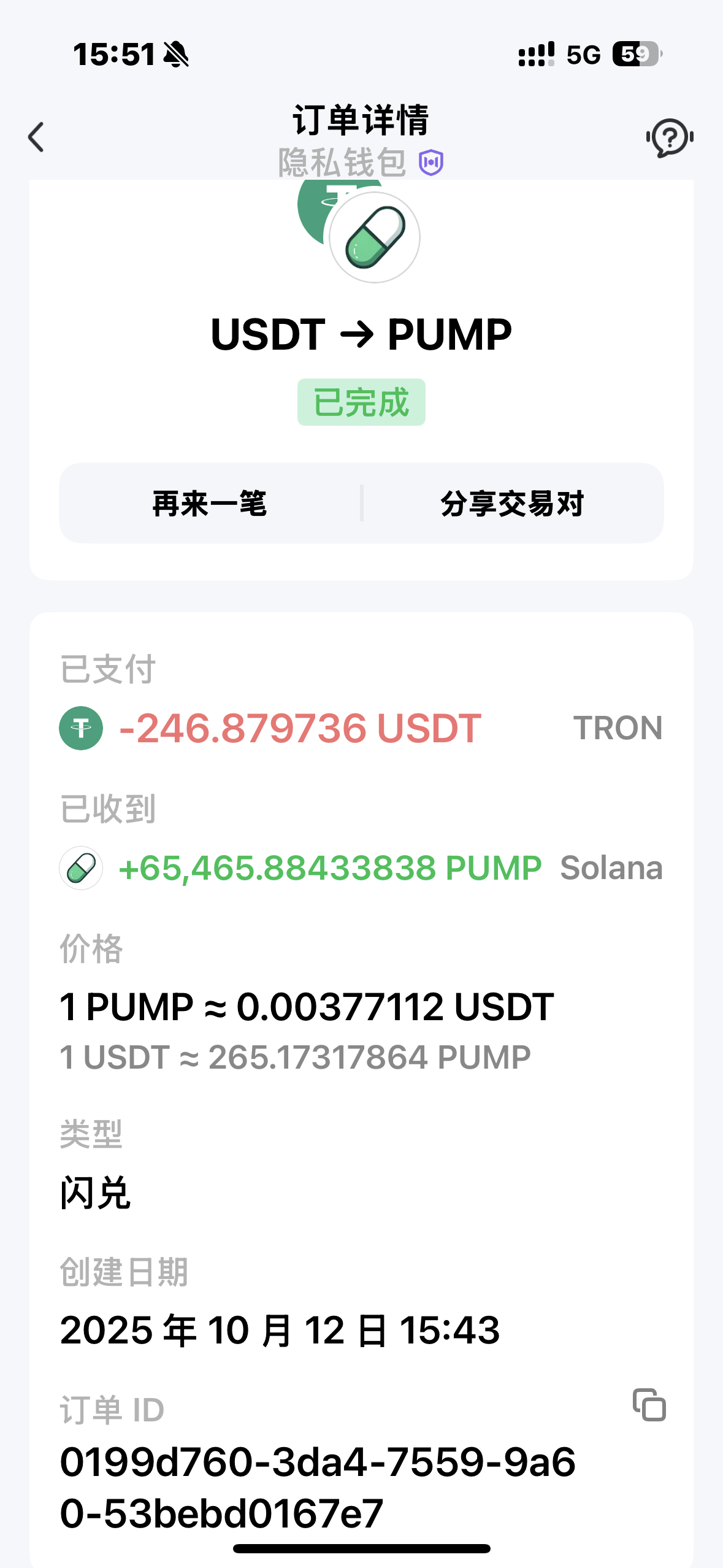
Task: Open customer support help icon
Action: [669, 137]
